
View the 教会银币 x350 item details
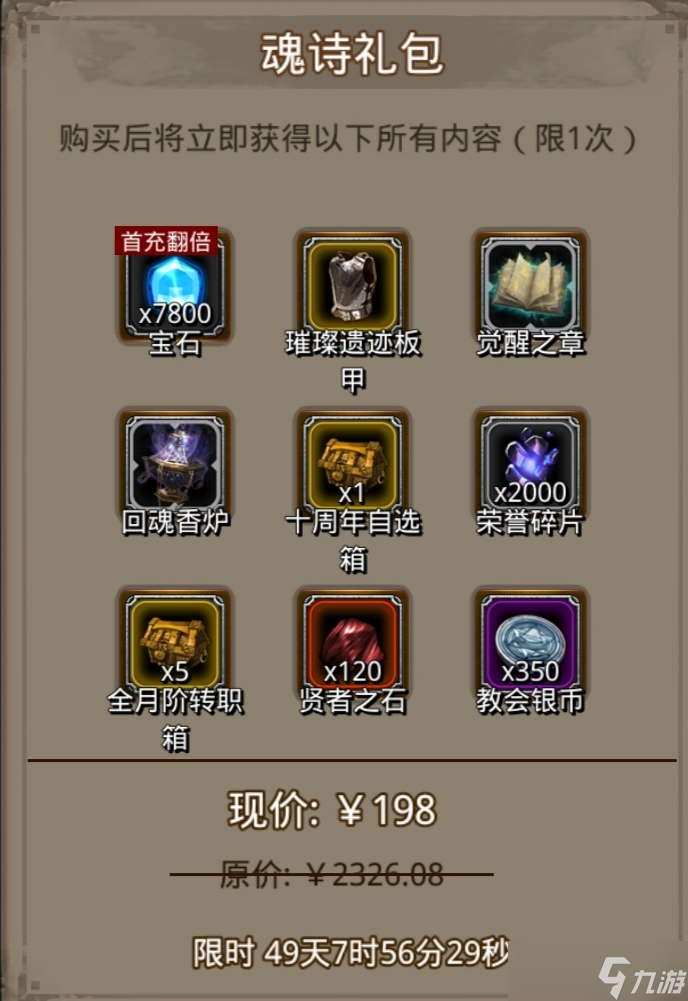(529, 642)
